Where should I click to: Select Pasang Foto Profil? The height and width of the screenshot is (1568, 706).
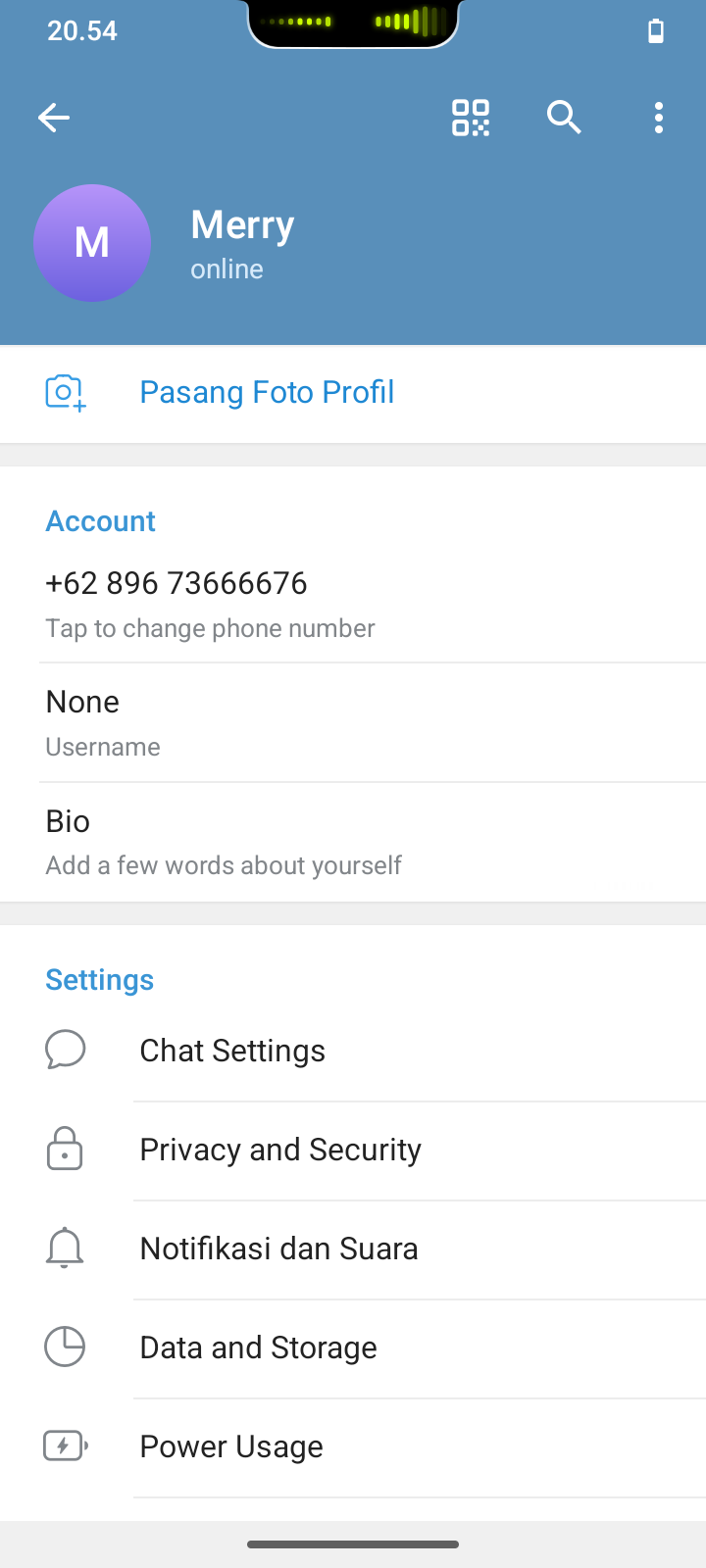[267, 393]
